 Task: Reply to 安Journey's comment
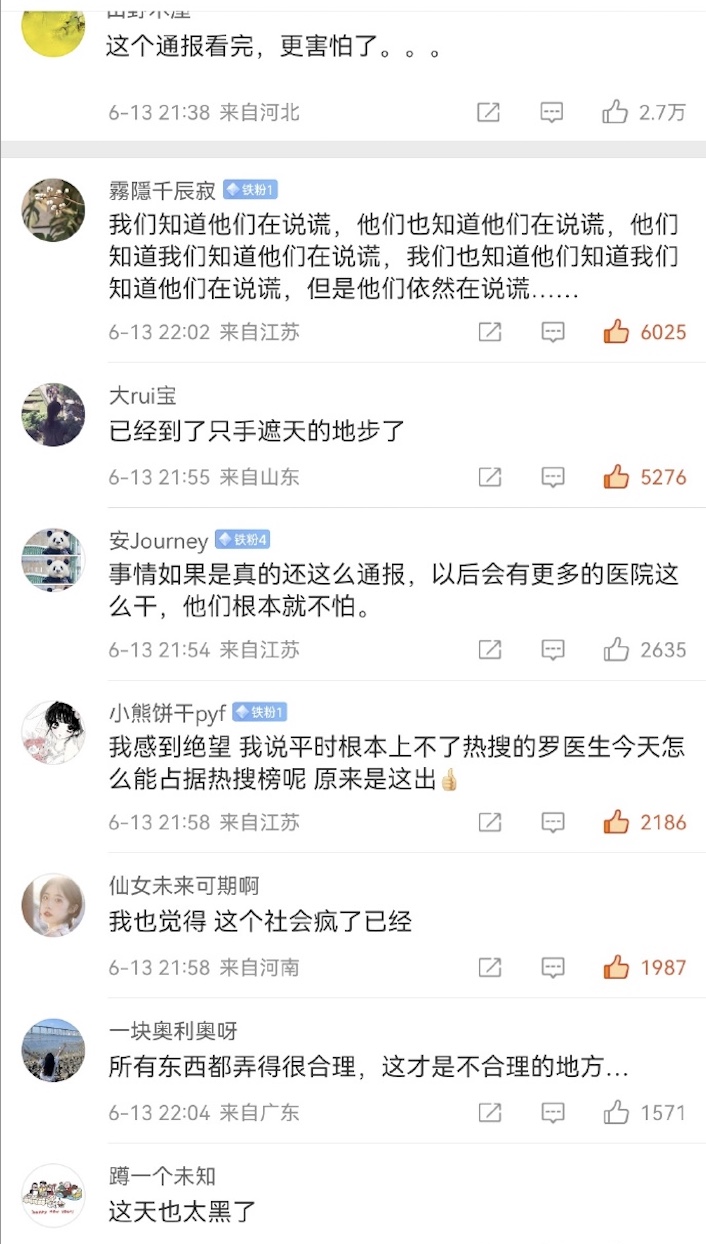(553, 650)
